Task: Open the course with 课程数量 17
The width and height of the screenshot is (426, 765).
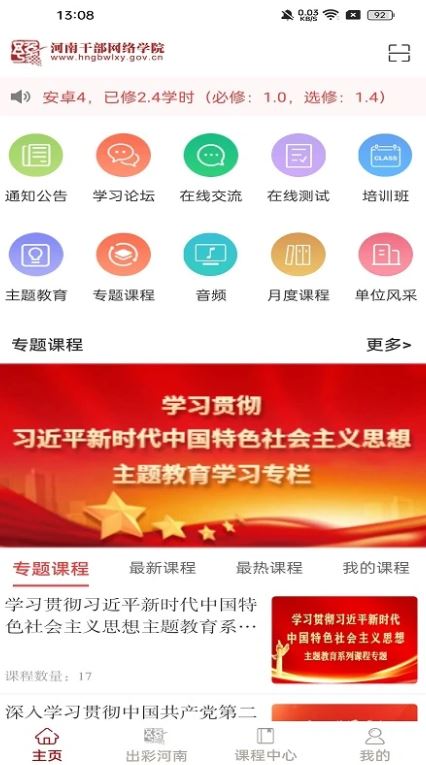Action: click(x=213, y=640)
